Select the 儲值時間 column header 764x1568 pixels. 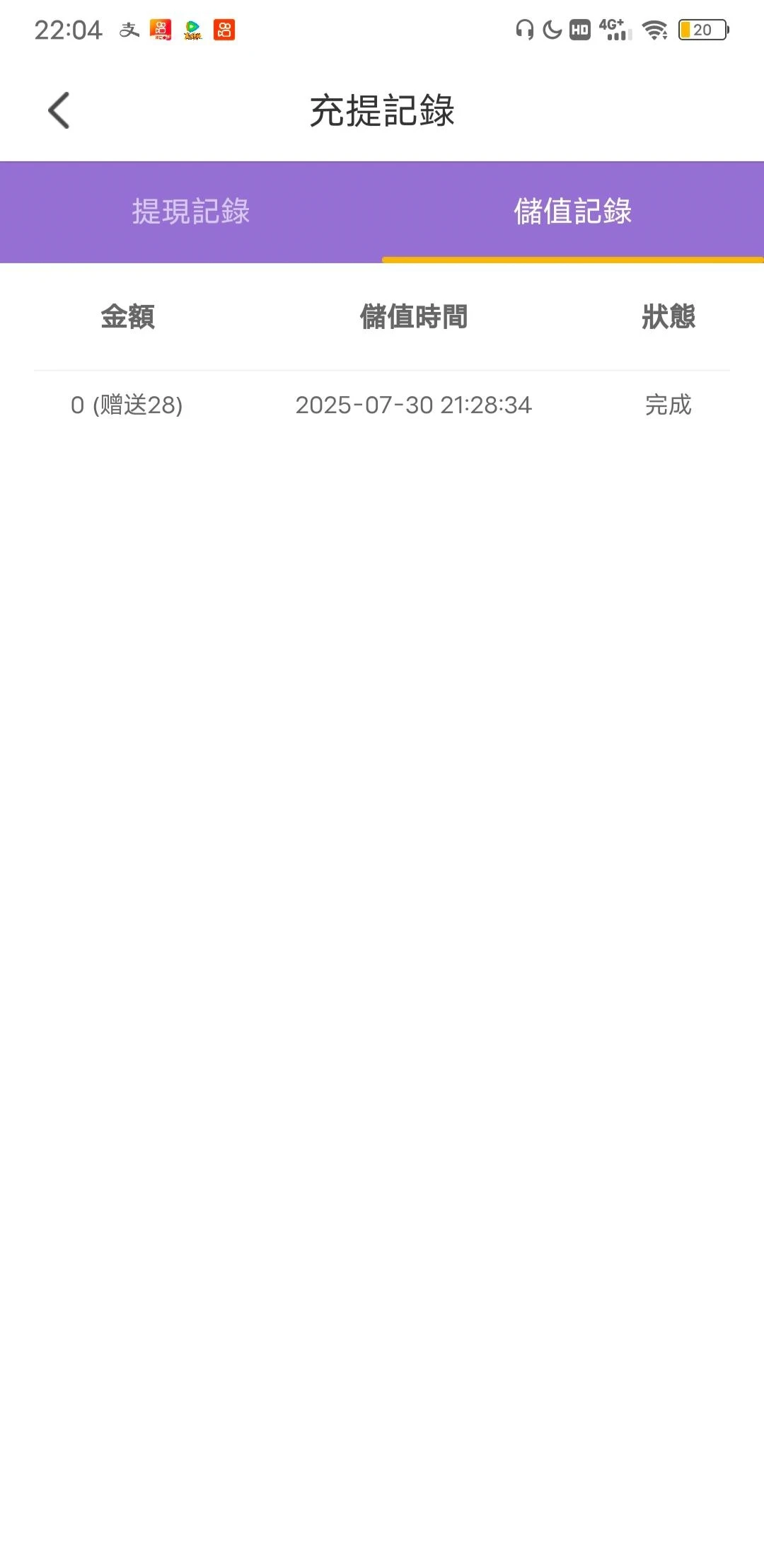pyautogui.click(x=414, y=318)
